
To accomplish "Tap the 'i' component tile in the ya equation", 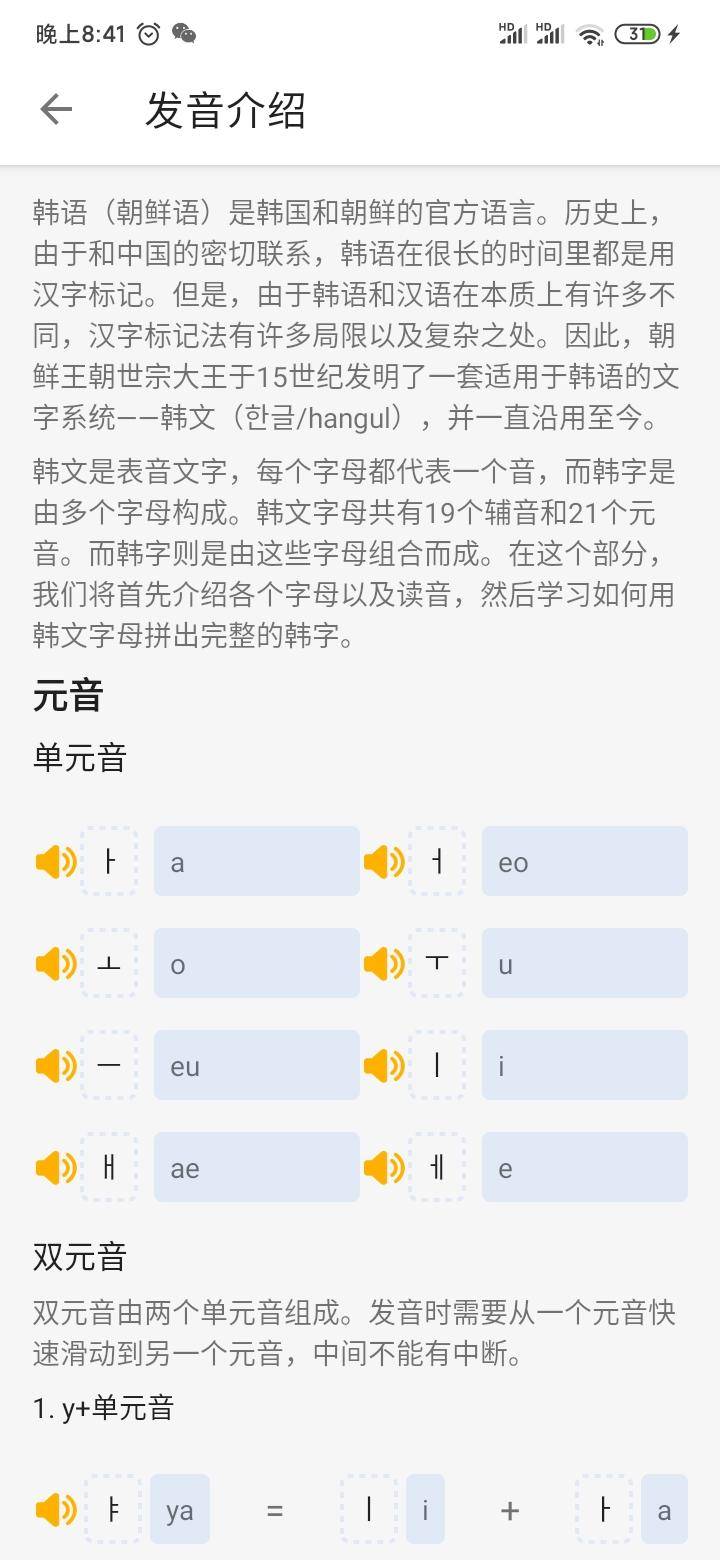I will coord(425,1510).
